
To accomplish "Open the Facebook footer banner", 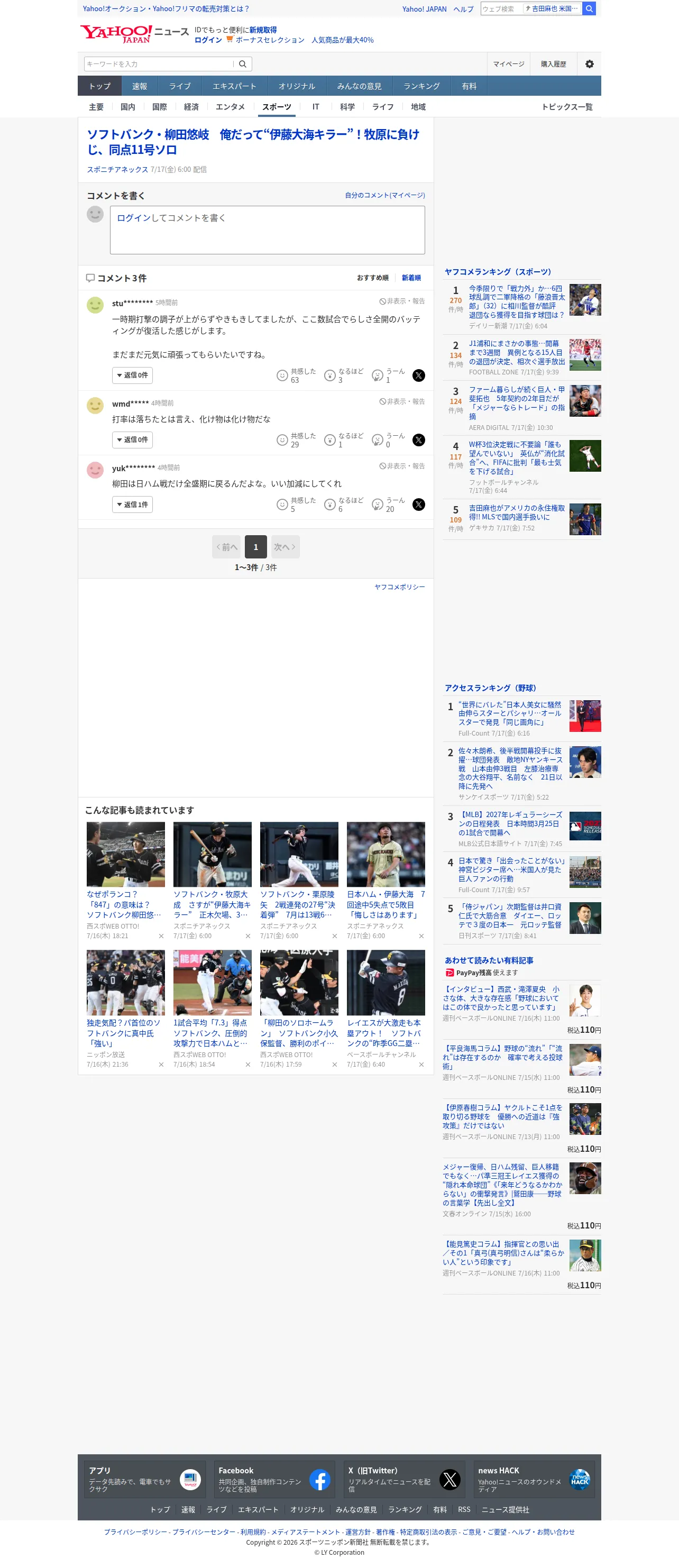I will (271, 1480).
